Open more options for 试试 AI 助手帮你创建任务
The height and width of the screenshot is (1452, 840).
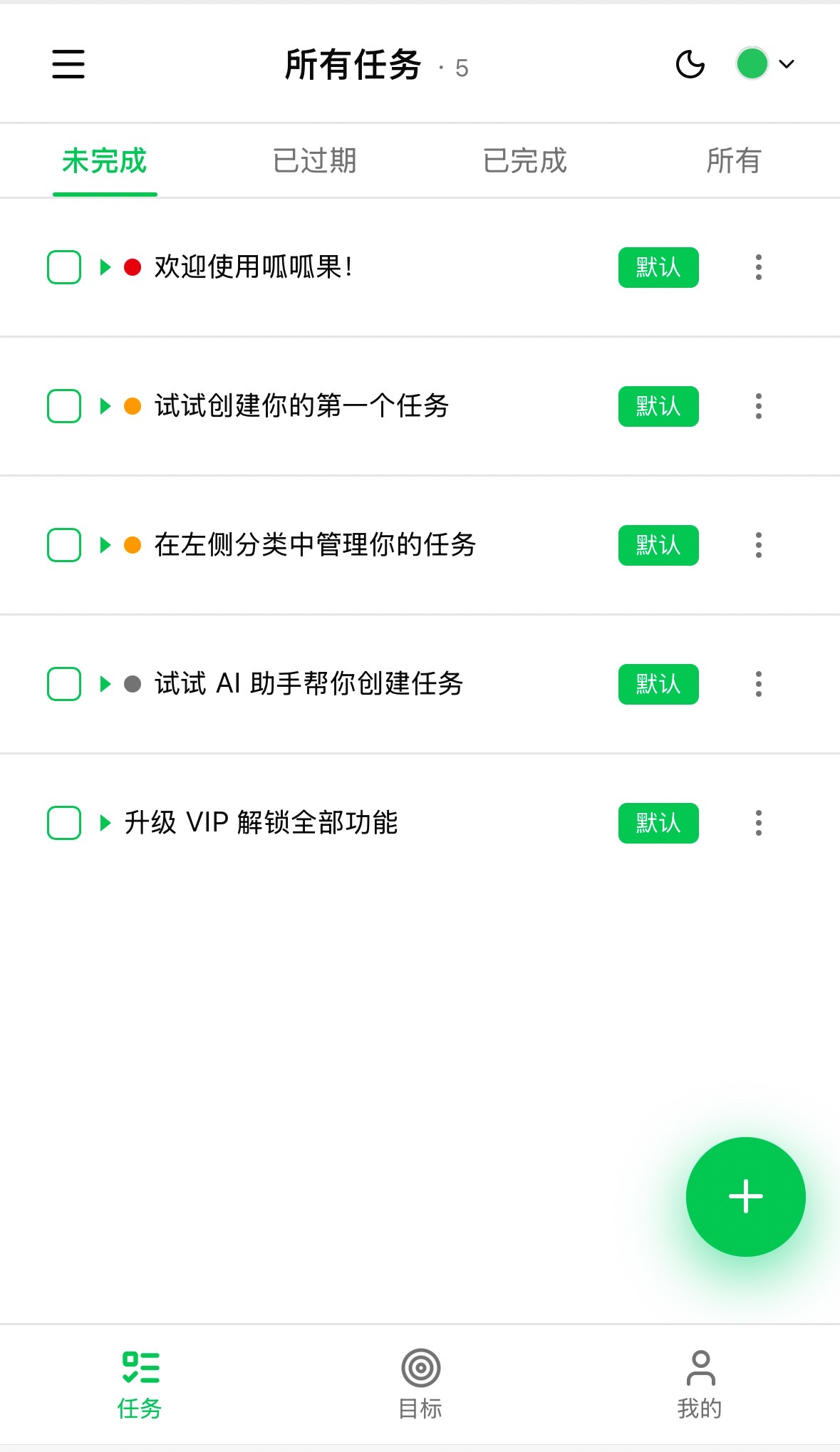click(x=759, y=684)
